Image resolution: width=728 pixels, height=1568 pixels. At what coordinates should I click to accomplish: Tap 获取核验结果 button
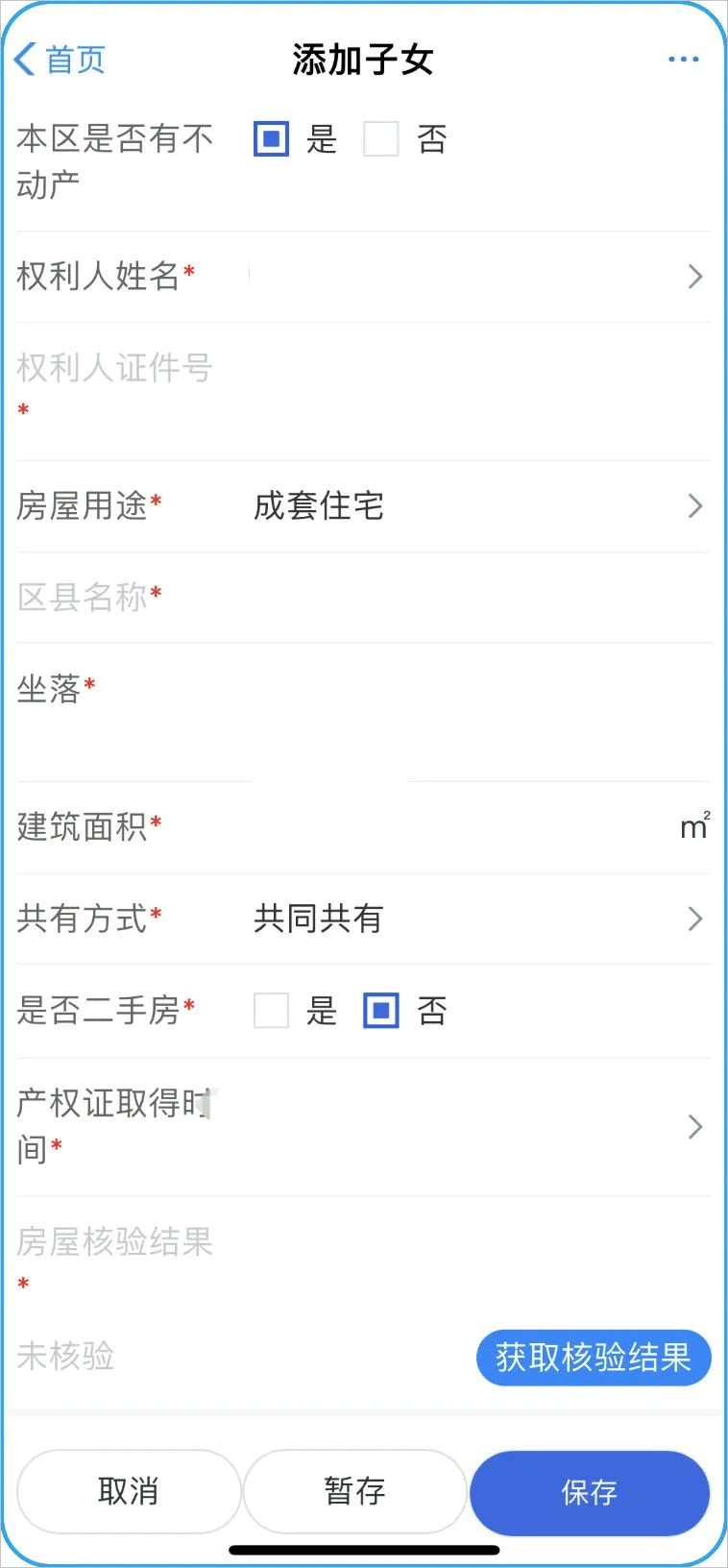[x=593, y=1358]
